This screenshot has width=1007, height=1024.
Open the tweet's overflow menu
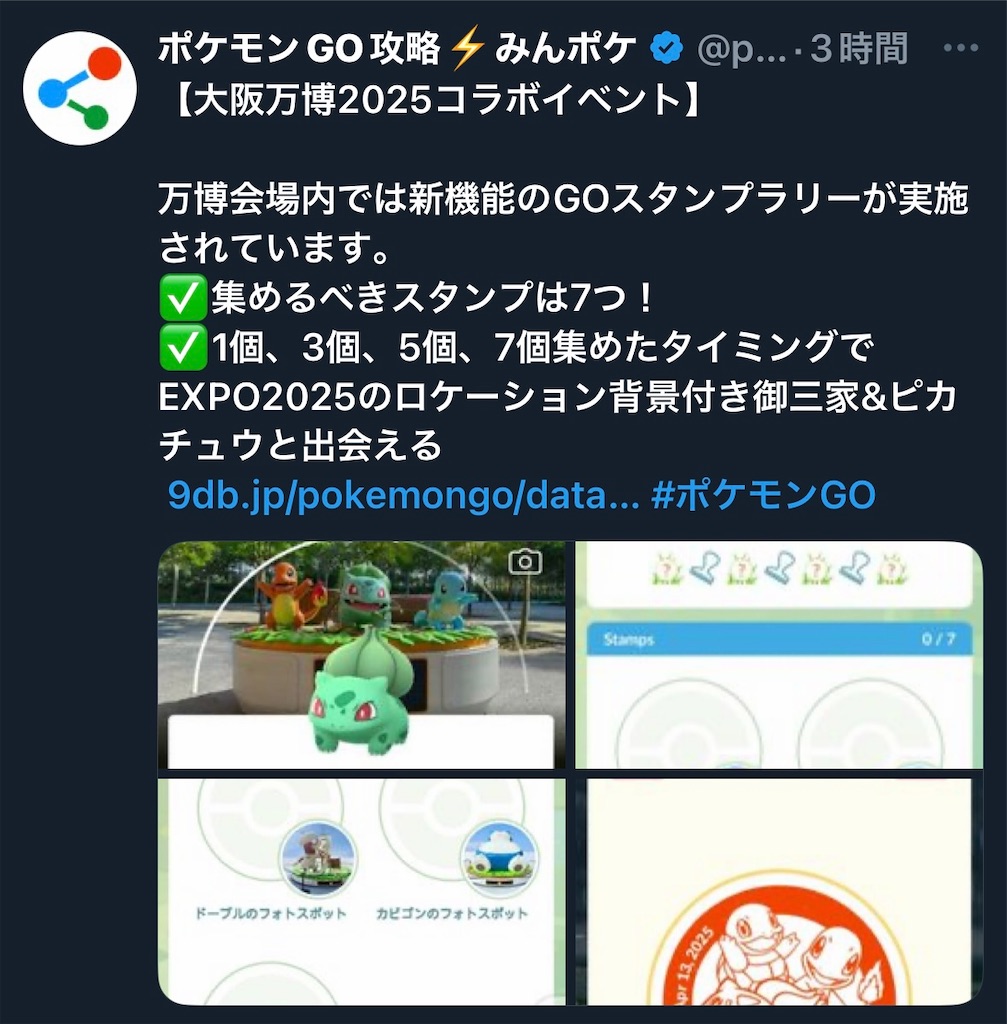(x=961, y=47)
